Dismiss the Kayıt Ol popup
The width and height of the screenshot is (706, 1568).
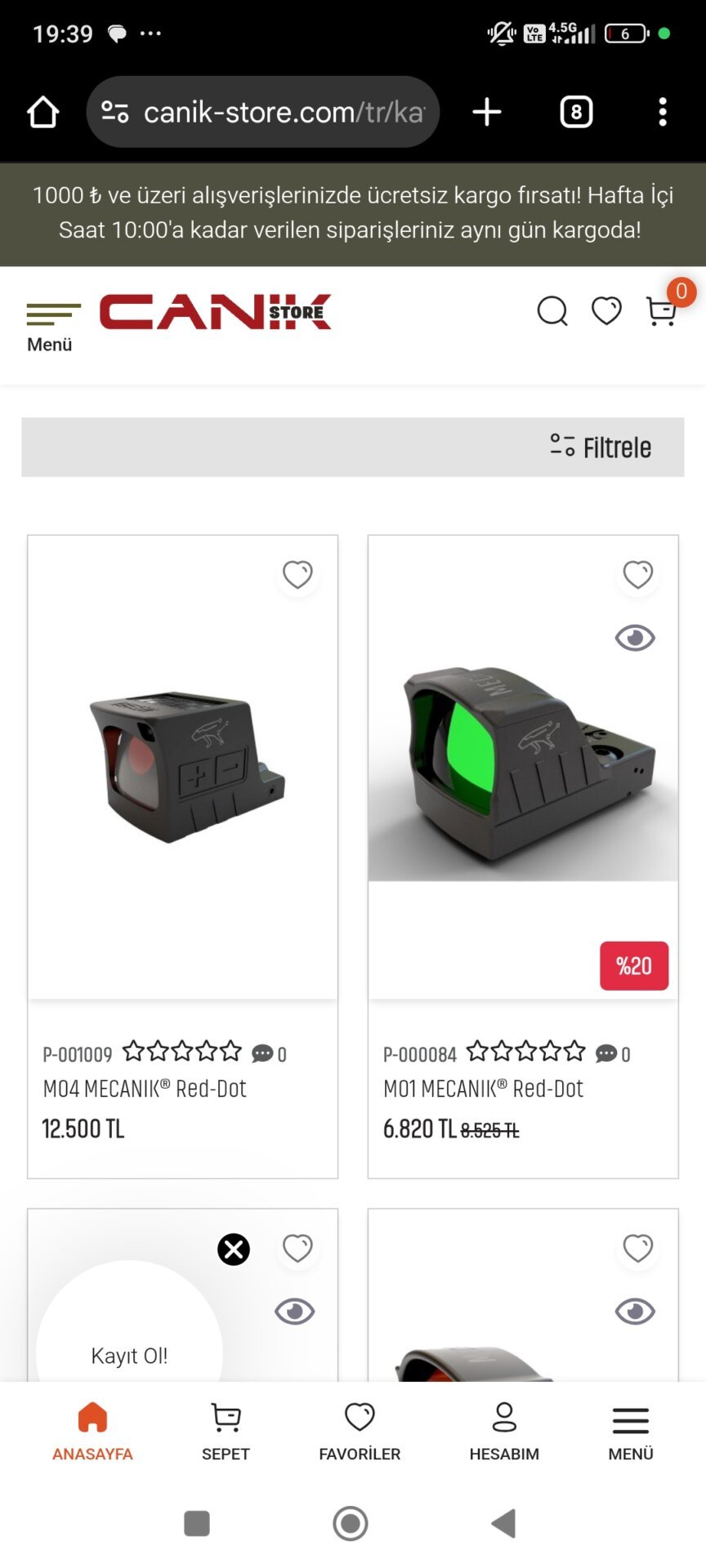234,1249
